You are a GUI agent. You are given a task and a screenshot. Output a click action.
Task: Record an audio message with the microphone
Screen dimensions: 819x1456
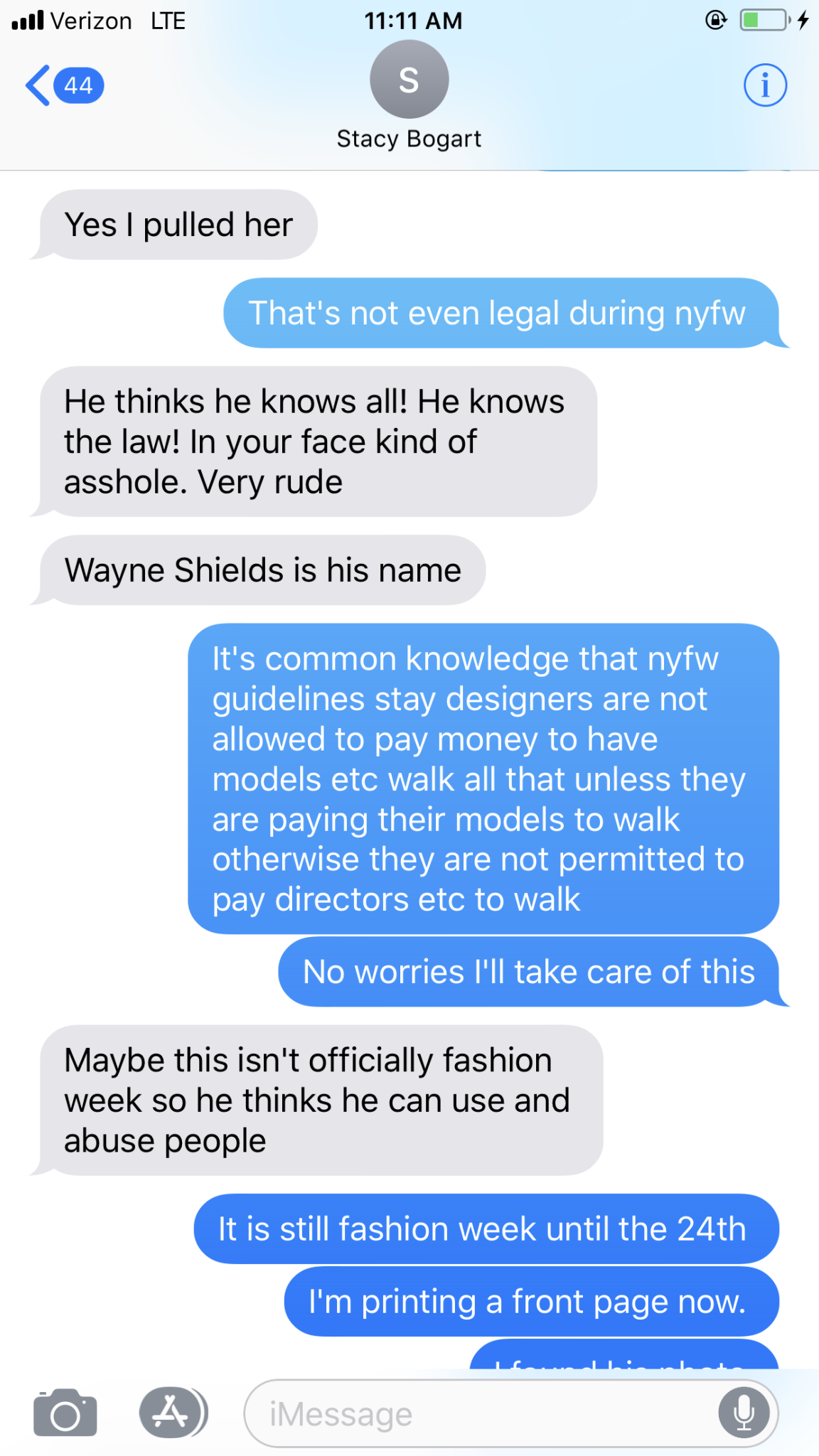pos(744,1413)
